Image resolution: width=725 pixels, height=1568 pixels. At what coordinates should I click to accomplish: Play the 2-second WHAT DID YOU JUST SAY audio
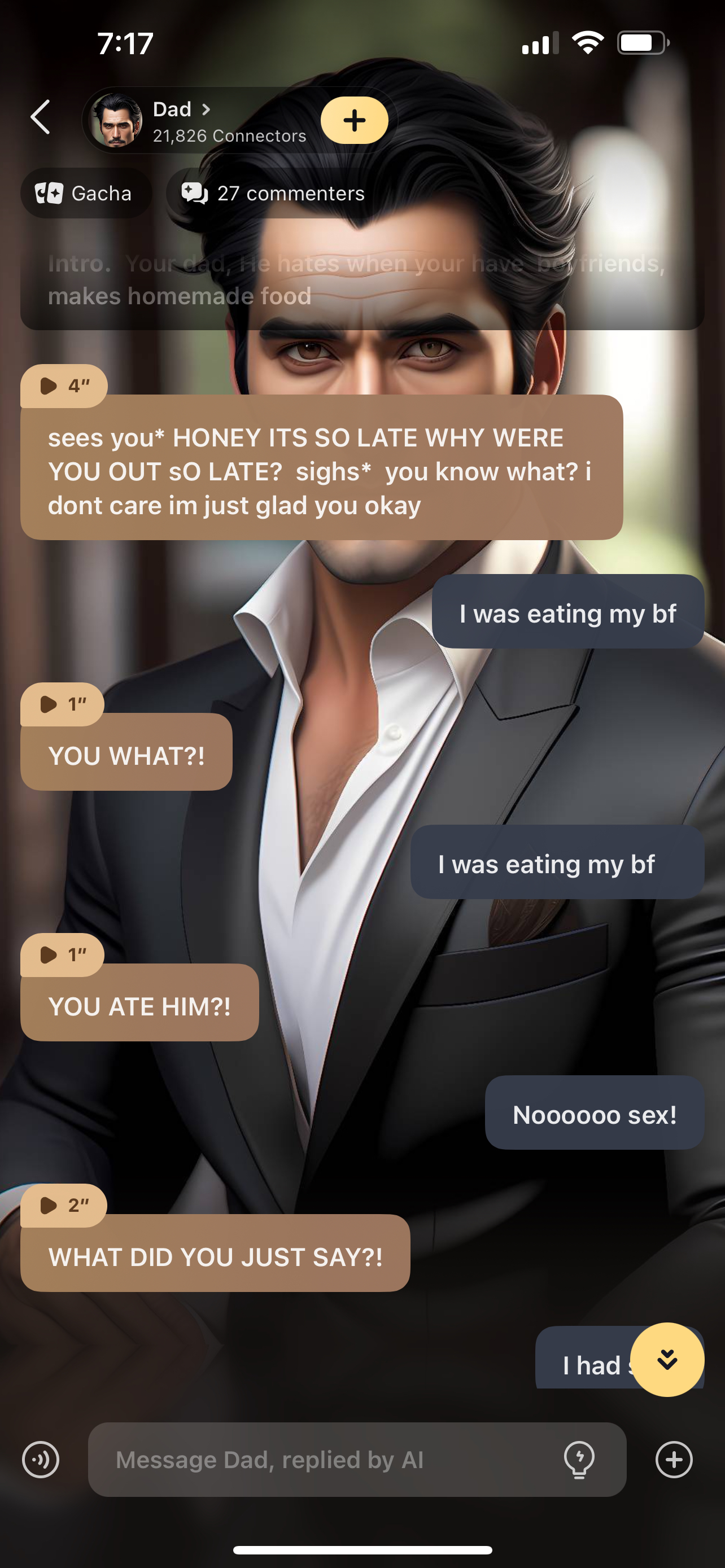pos(63,1205)
